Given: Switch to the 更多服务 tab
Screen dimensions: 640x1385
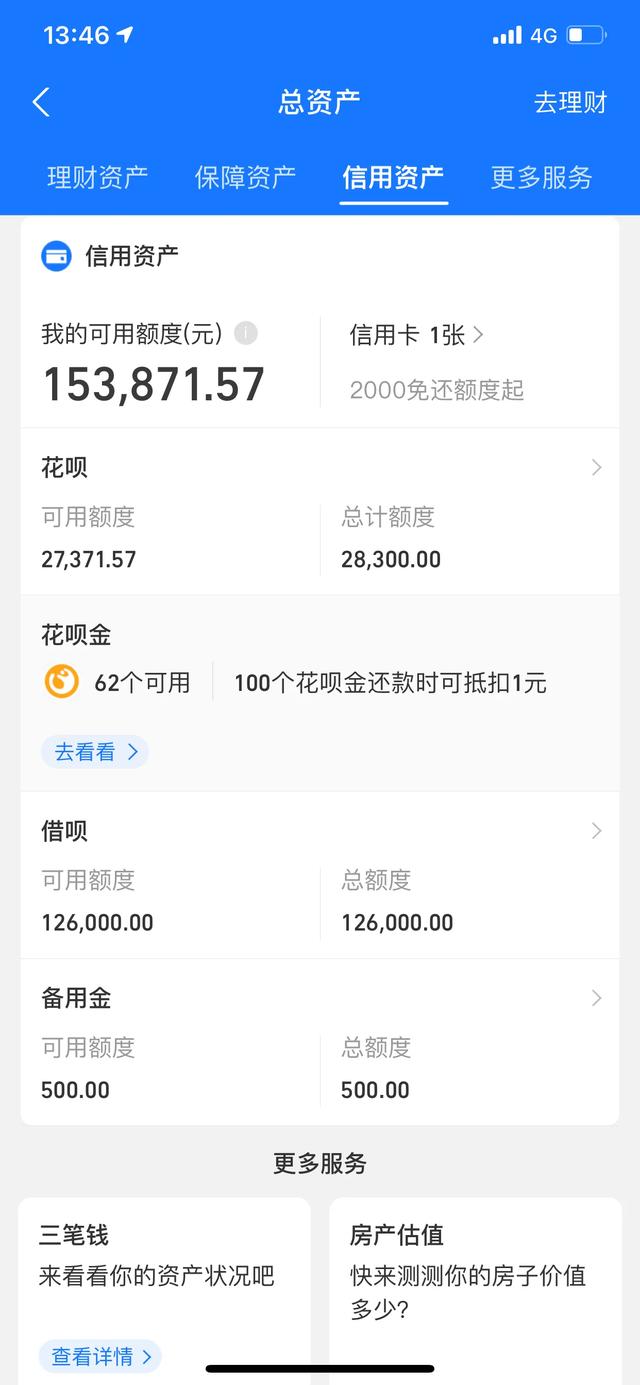Looking at the screenshot, I should (541, 178).
